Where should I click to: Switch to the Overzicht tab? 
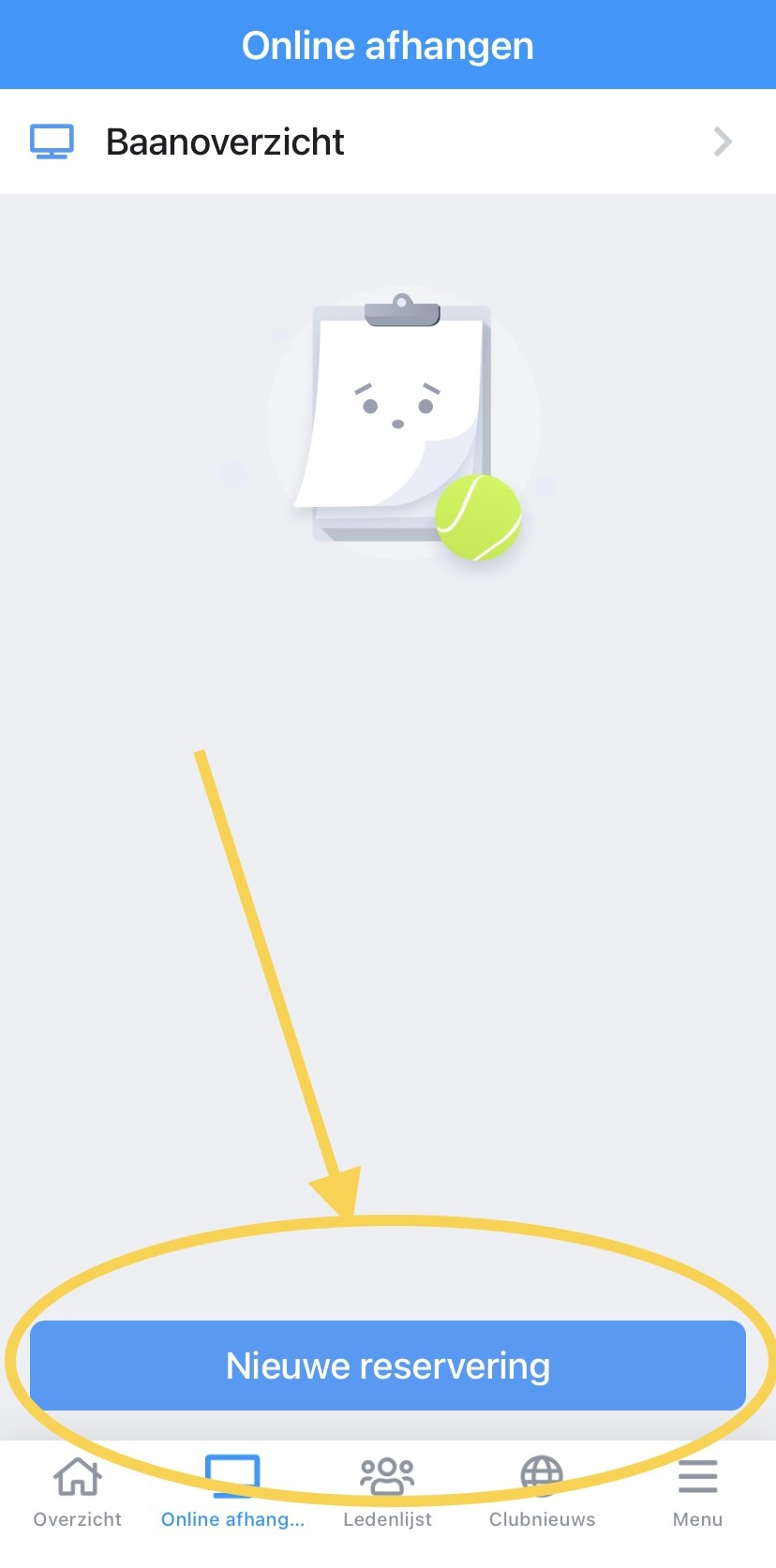[x=77, y=1492]
